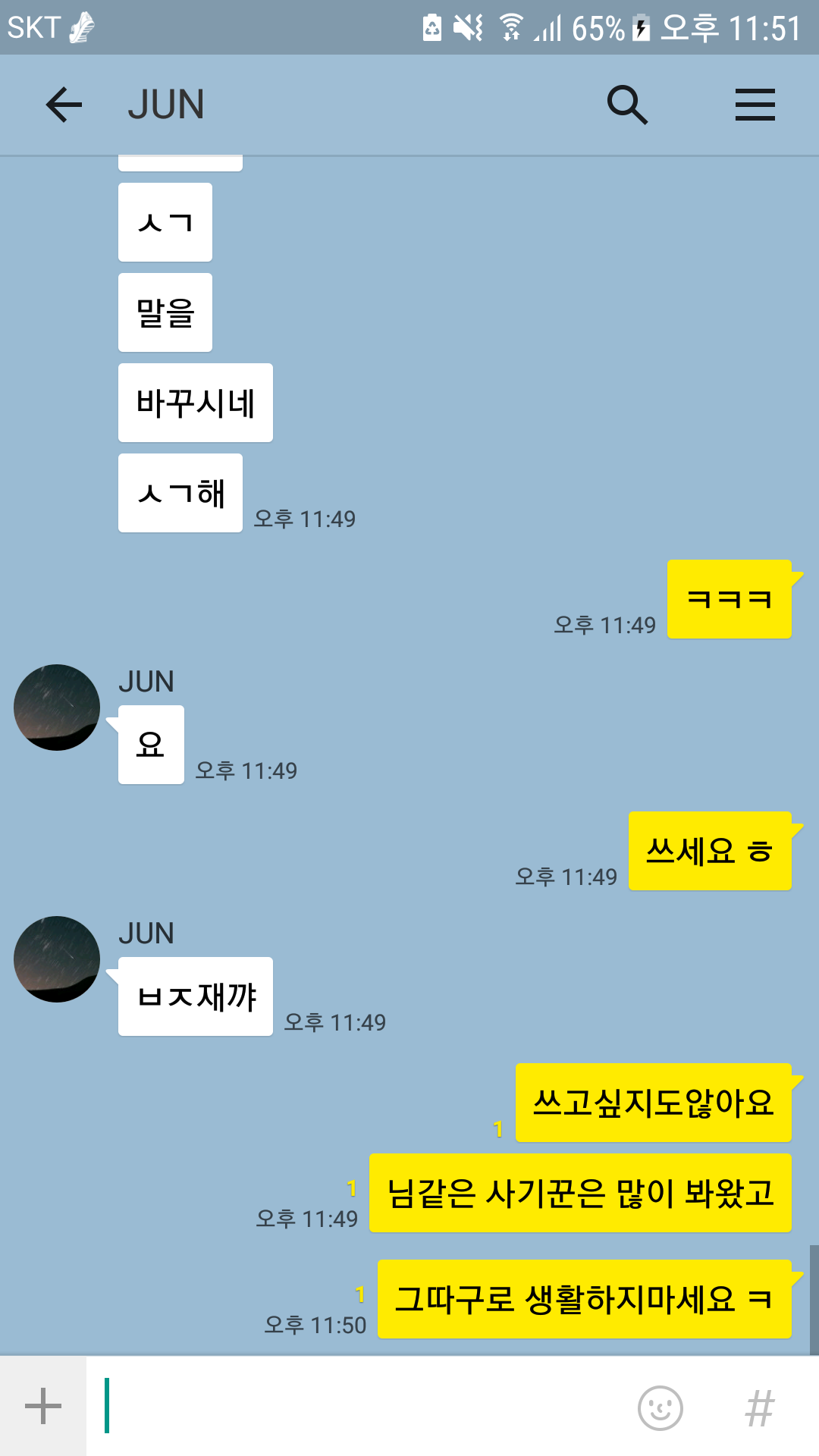This screenshot has height=1456, width=819.
Task: Open the hashtag search feature
Action: (759, 1407)
